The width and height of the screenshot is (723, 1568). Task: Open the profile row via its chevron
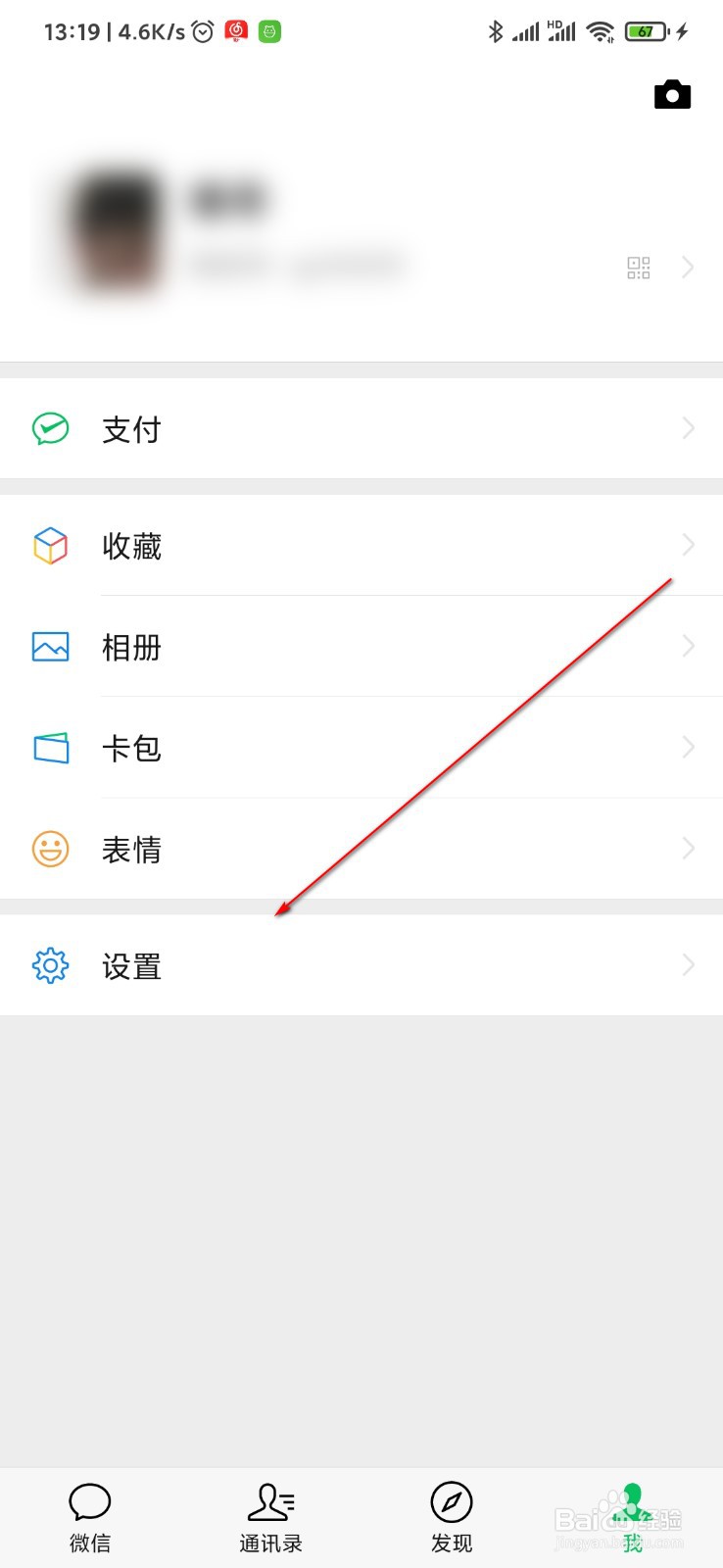point(689,267)
